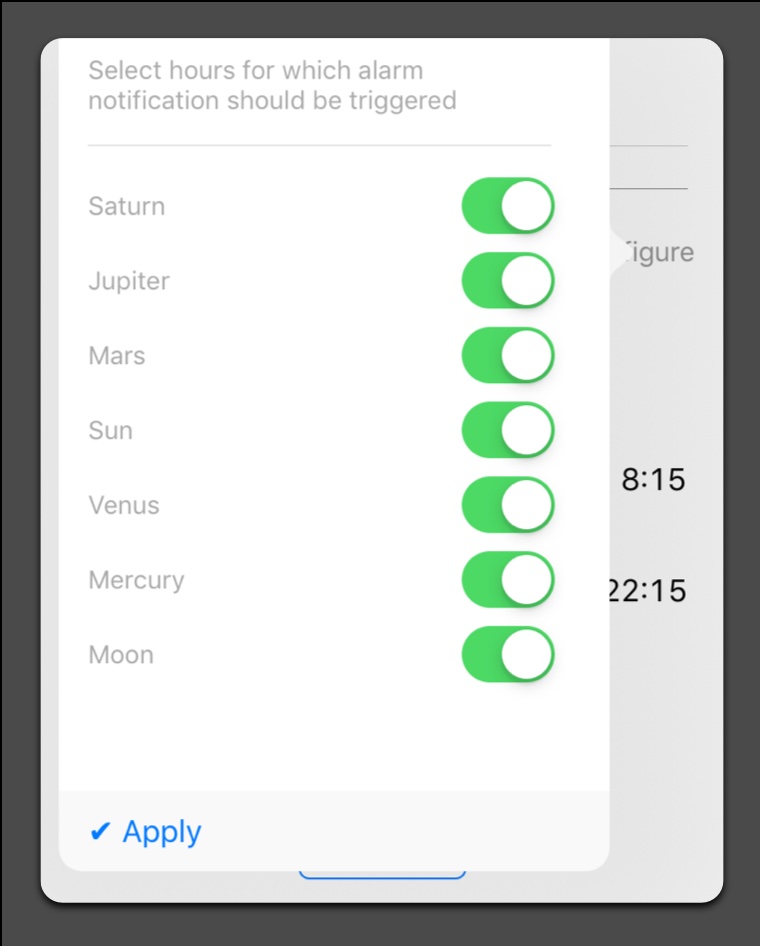The height and width of the screenshot is (946, 760).
Task: Disable Mercury hour notifications
Action: (507, 579)
